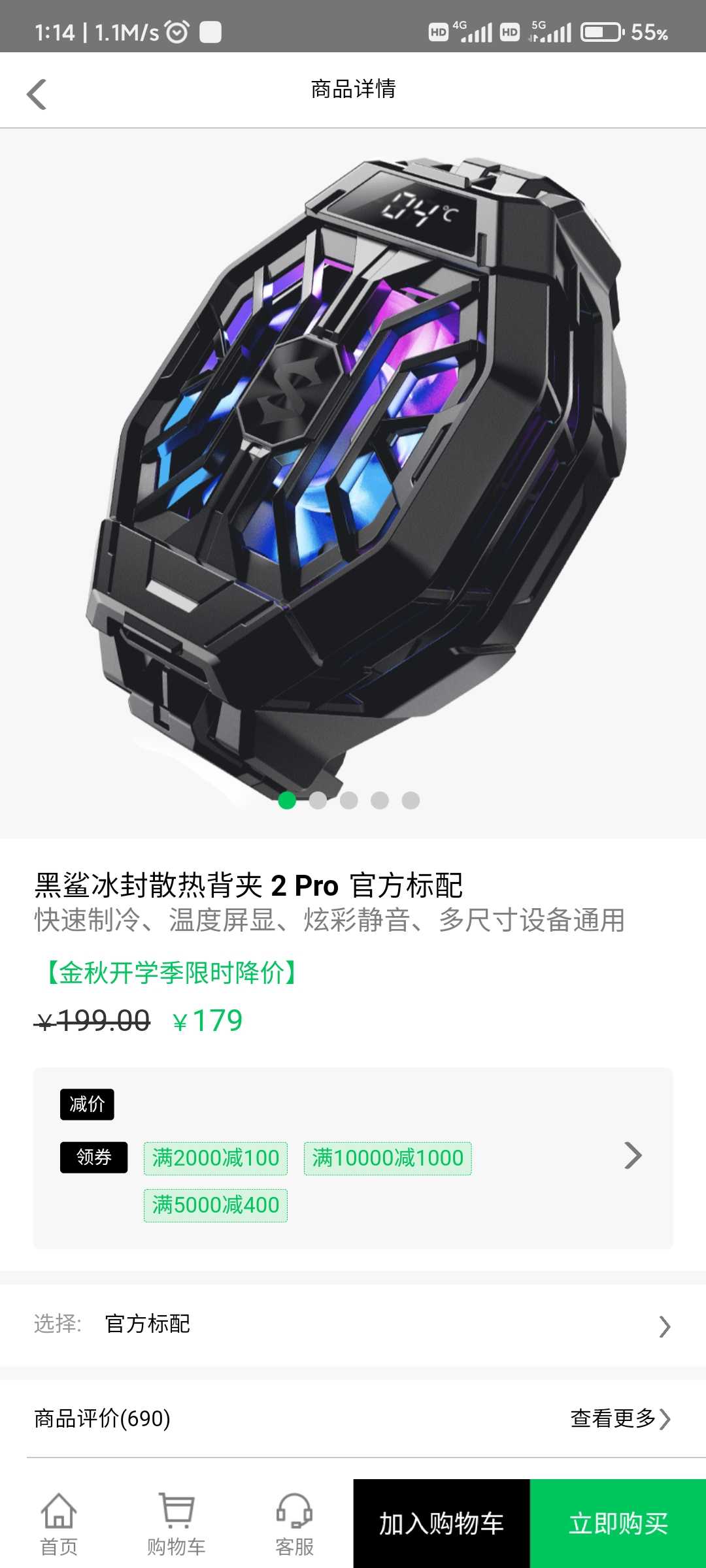Tap the 领券 coupon label
706x1568 pixels.
(93, 1157)
